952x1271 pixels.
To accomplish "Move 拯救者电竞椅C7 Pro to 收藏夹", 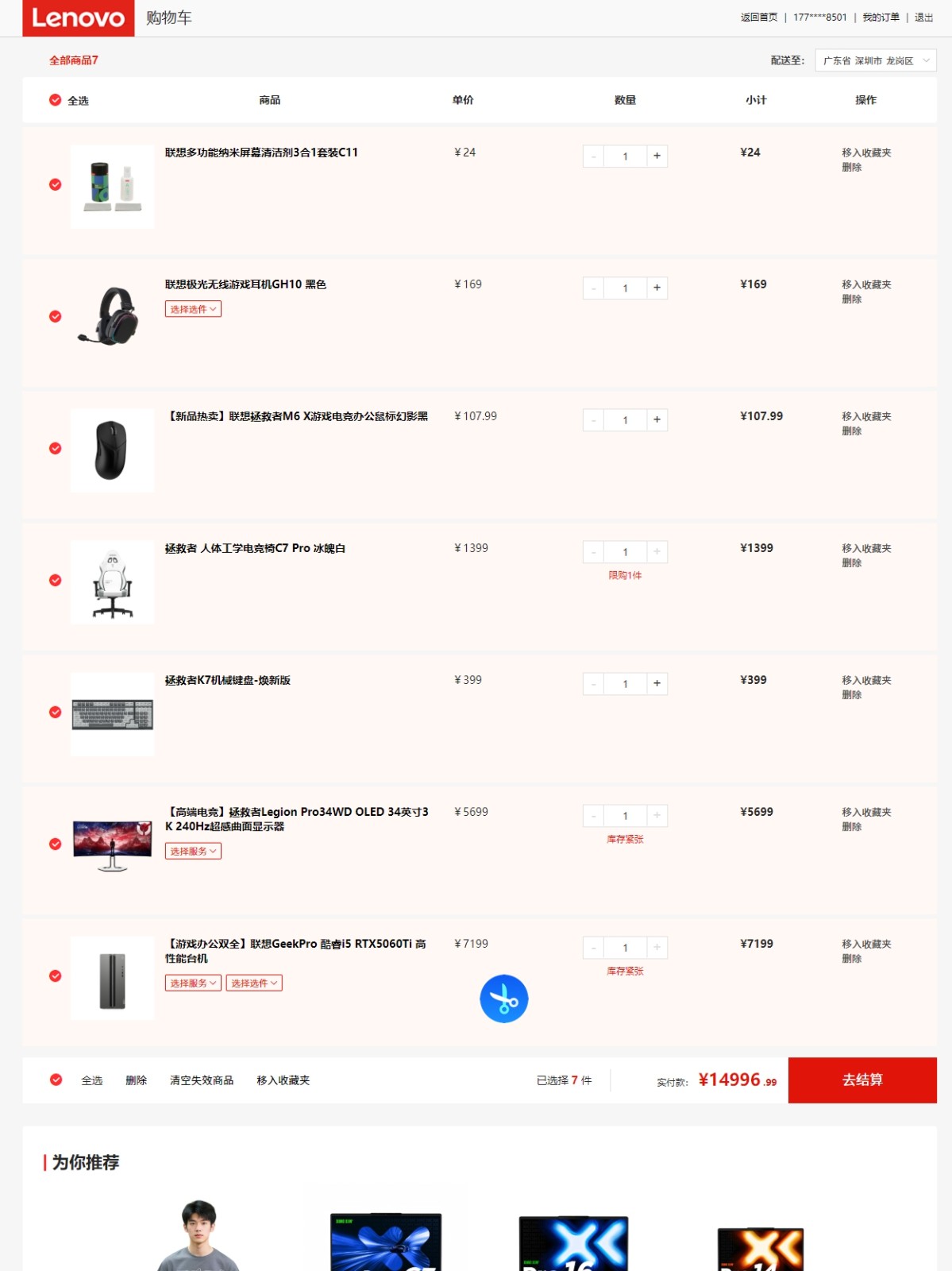I will point(866,548).
